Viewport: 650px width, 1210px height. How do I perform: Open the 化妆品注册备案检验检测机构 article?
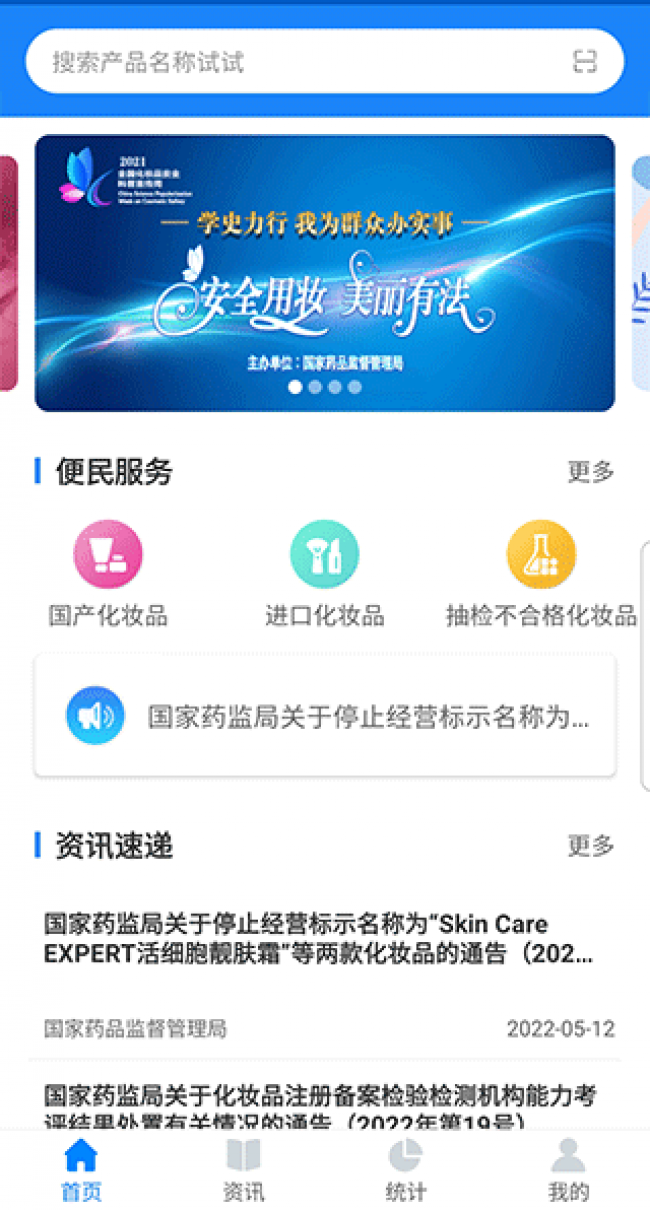coord(320,1105)
